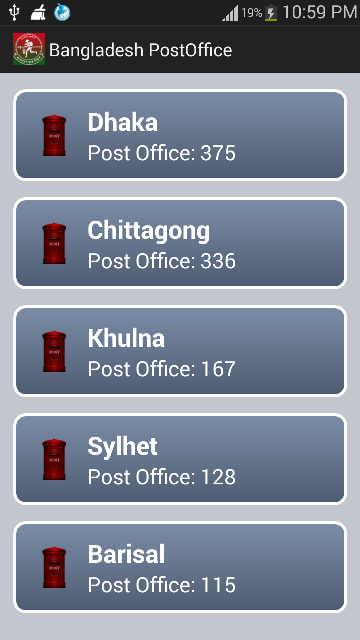Open the Sylhet division card

[x=180, y=459]
